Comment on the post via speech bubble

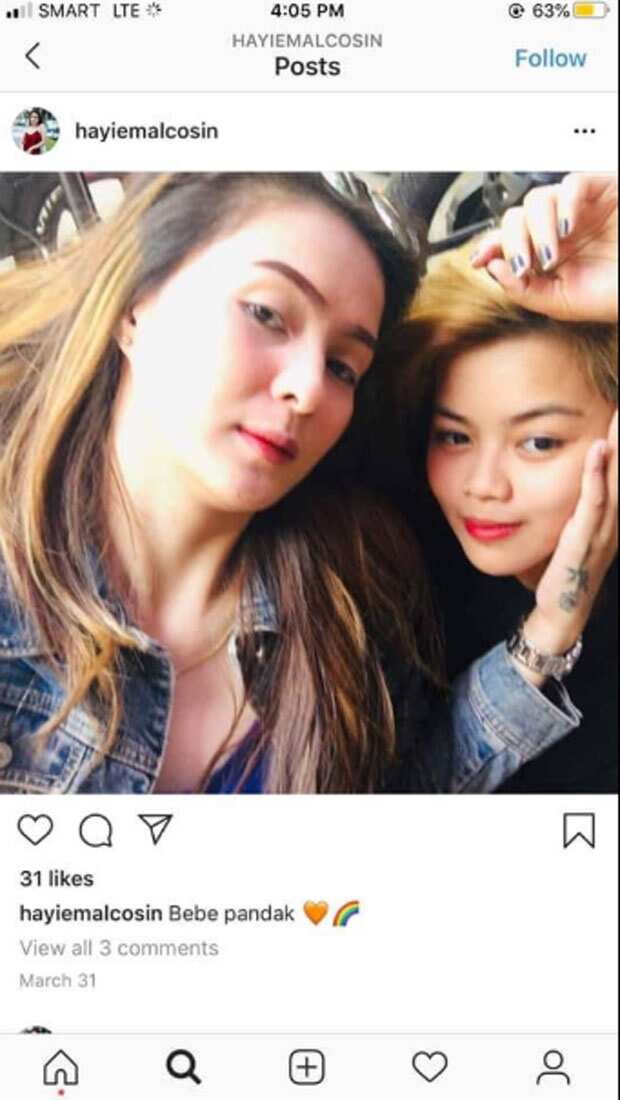[95, 831]
